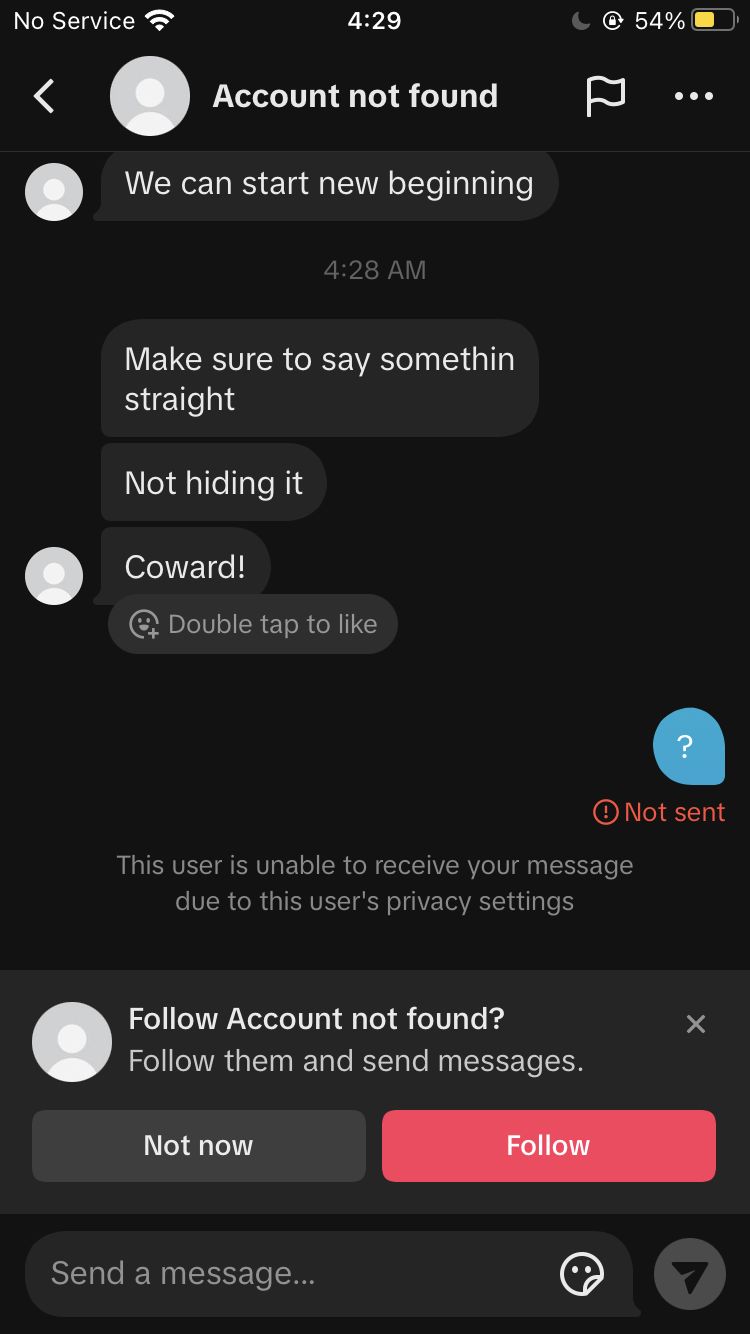Follow the account with the red button
750x1334 pixels.
coord(548,1145)
